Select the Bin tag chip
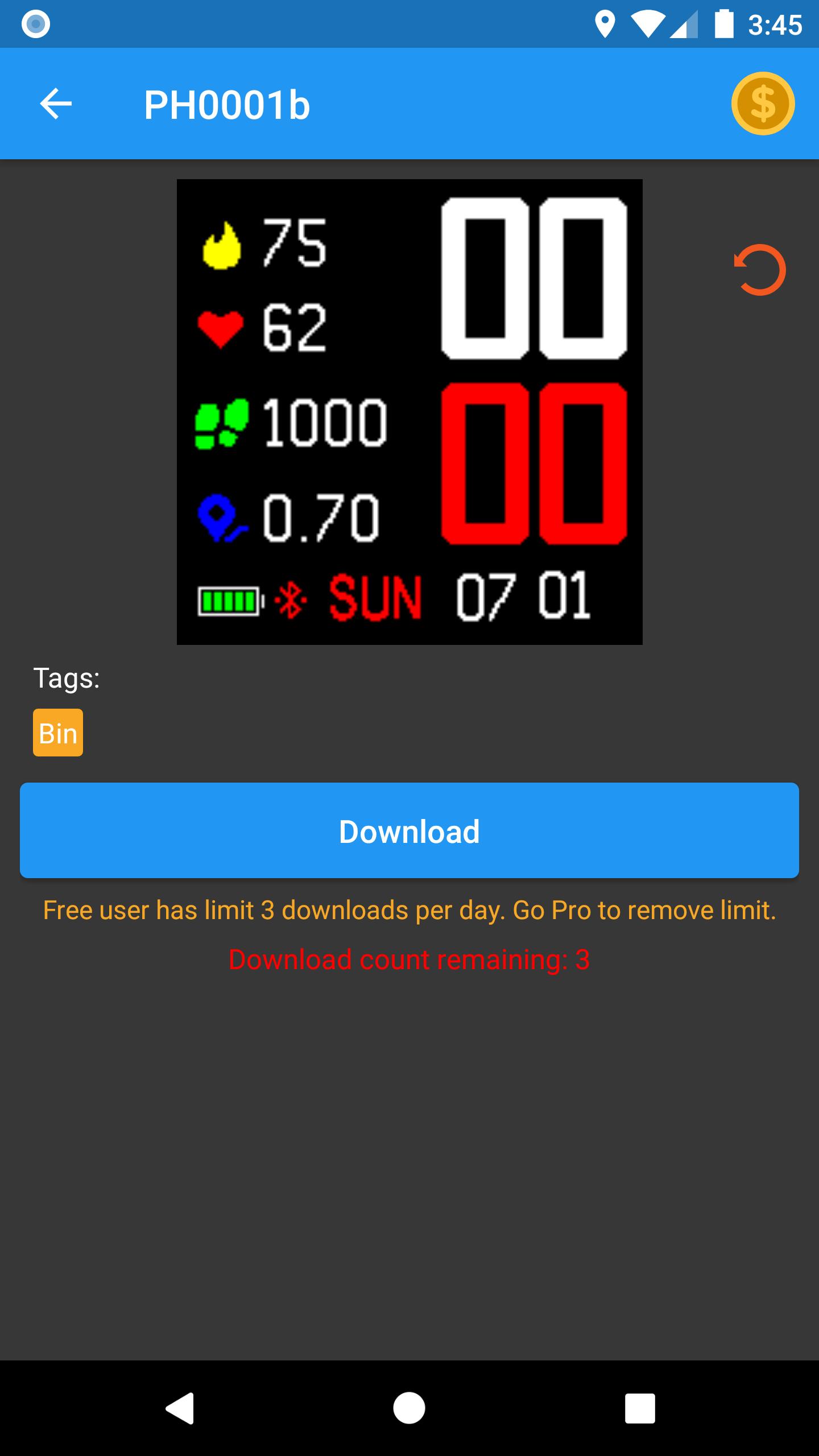This screenshot has width=819, height=1456. [x=58, y=733]
